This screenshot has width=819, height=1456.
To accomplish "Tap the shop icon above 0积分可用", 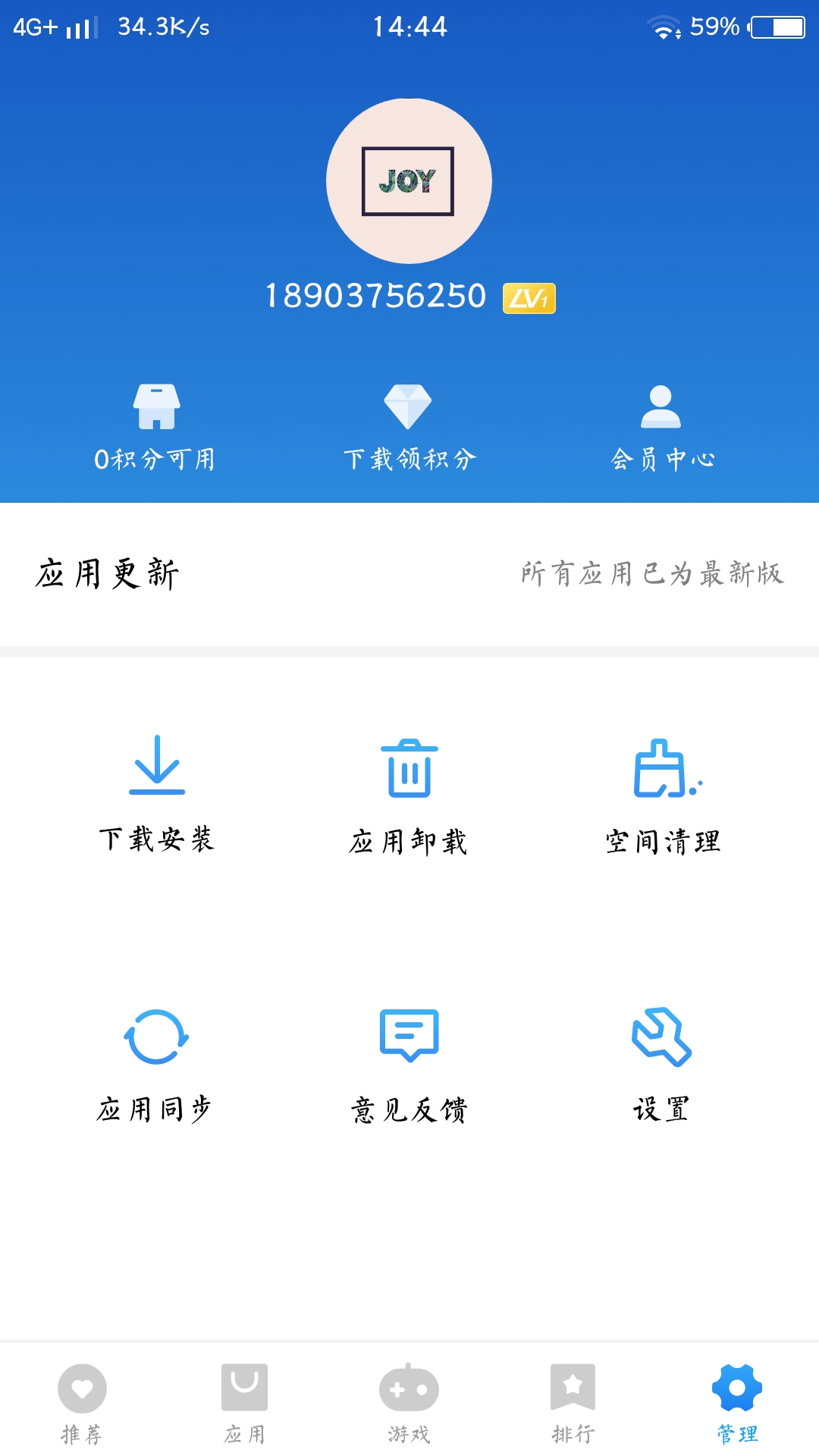I will (158, 406).
